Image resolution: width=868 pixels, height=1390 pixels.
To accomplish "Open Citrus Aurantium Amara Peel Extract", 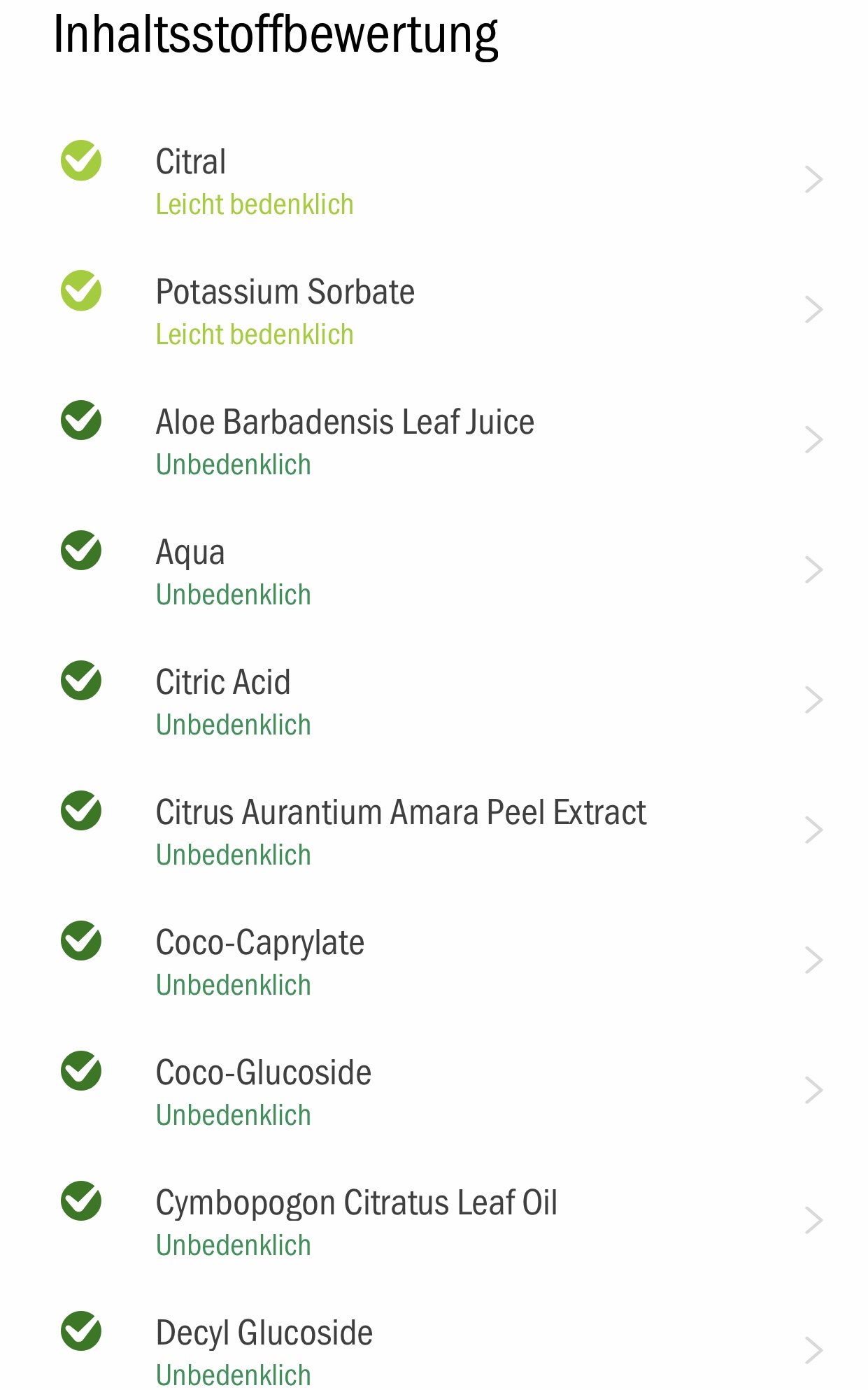I will pos(434,831).
